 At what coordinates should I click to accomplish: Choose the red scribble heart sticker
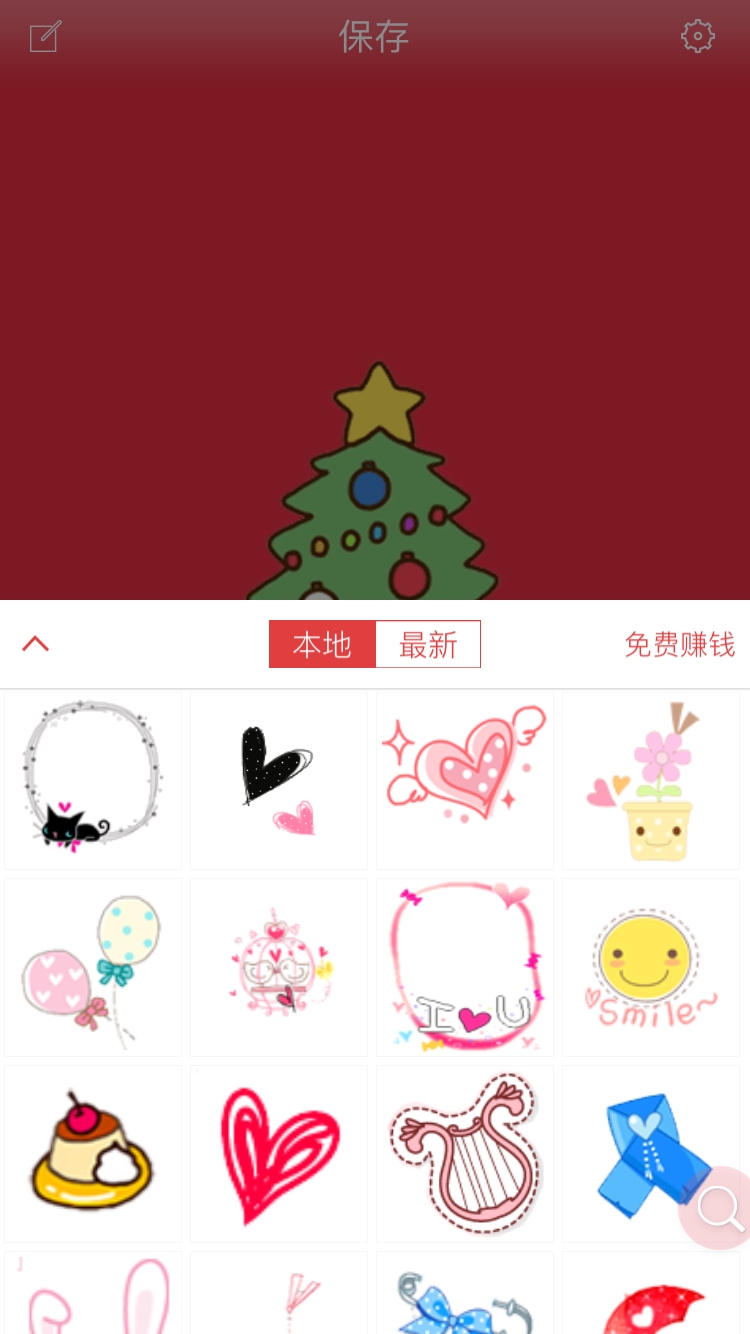click(x=279, y=1153)
